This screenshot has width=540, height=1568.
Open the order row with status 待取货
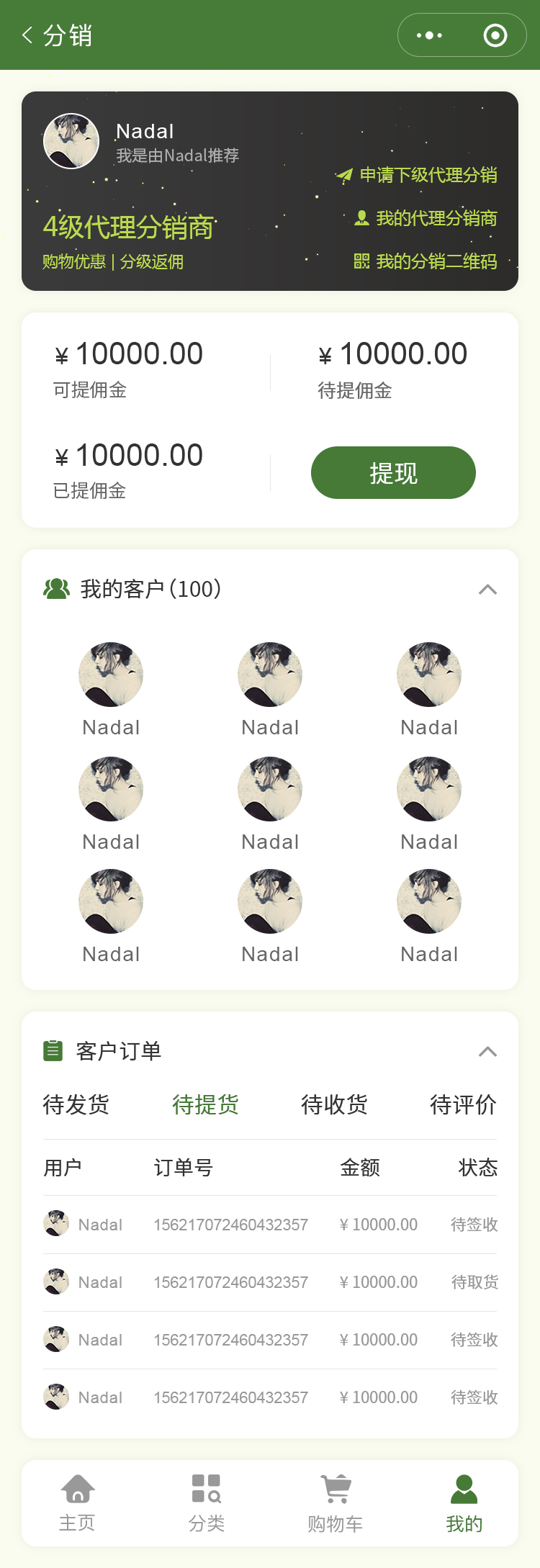tap(270, 1282)
